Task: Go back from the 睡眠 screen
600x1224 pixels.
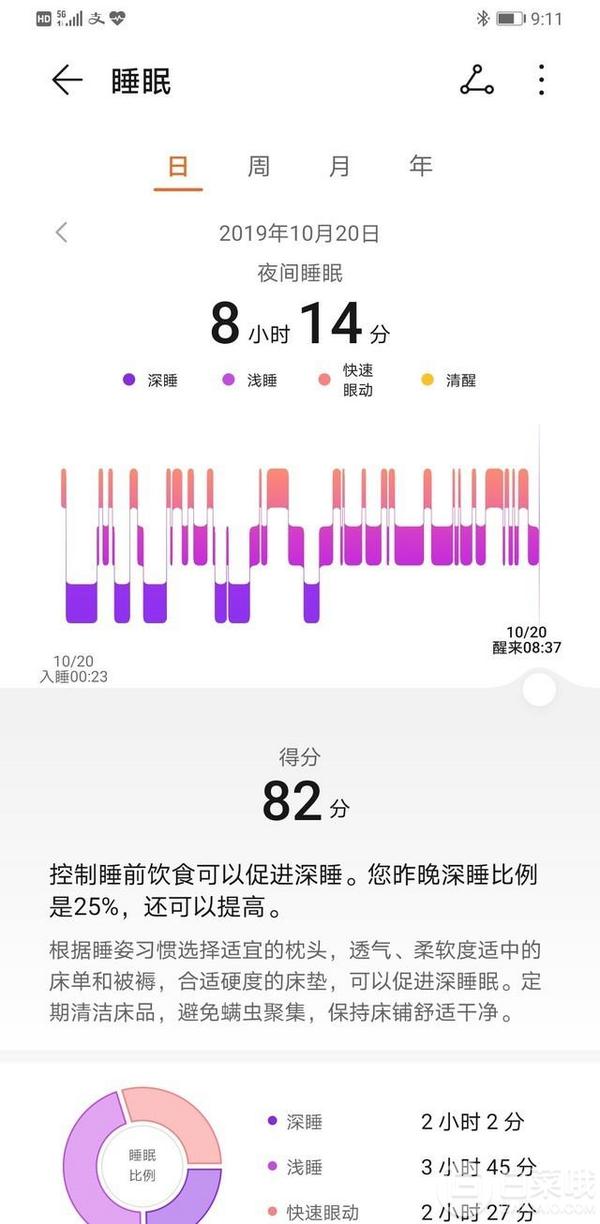Action: (x=66, y=80)
